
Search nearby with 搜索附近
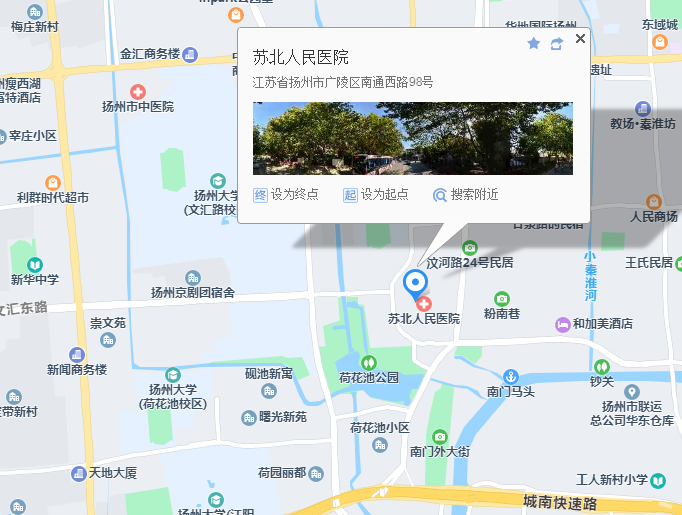point(465,194)
